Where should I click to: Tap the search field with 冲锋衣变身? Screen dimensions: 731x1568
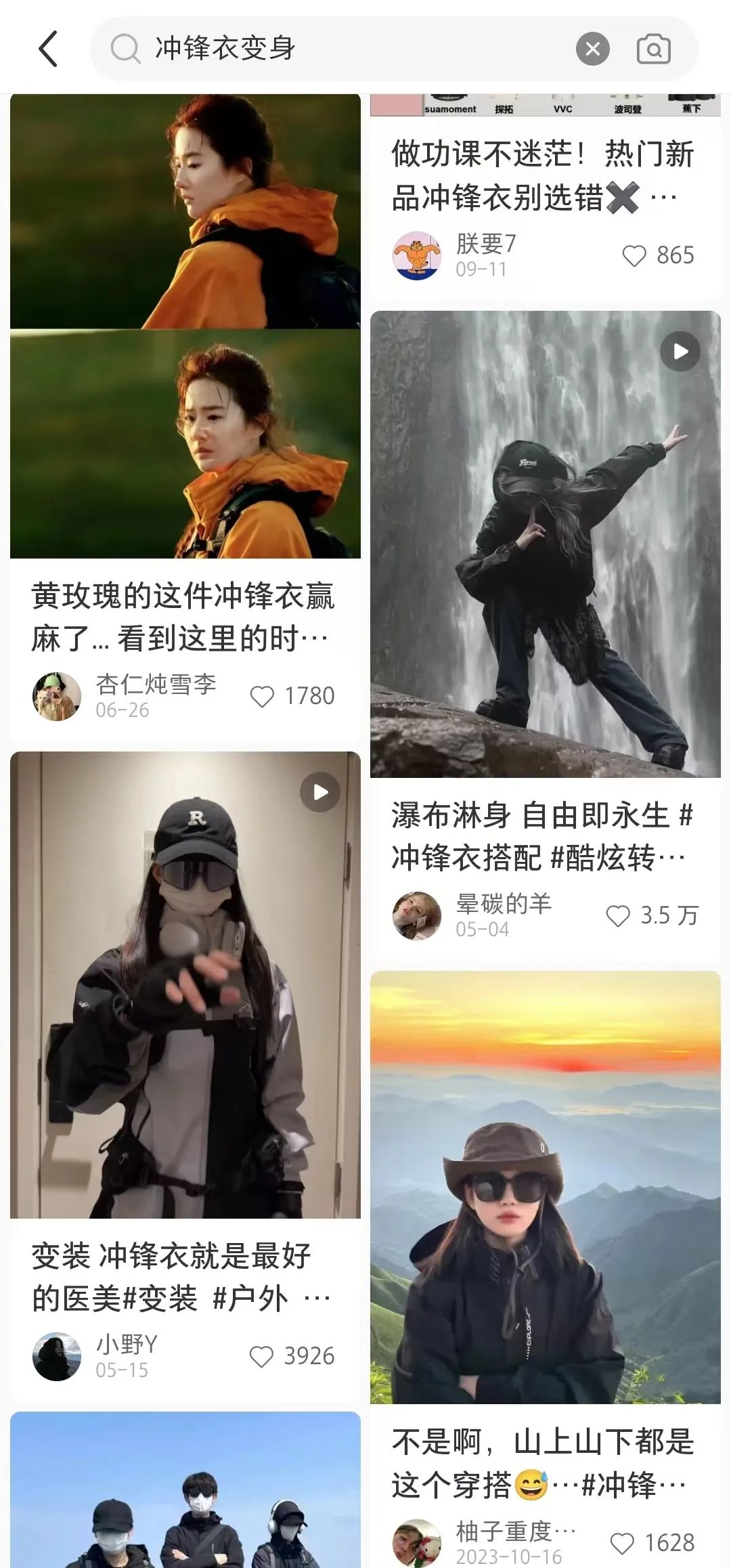tap(338, 49)
